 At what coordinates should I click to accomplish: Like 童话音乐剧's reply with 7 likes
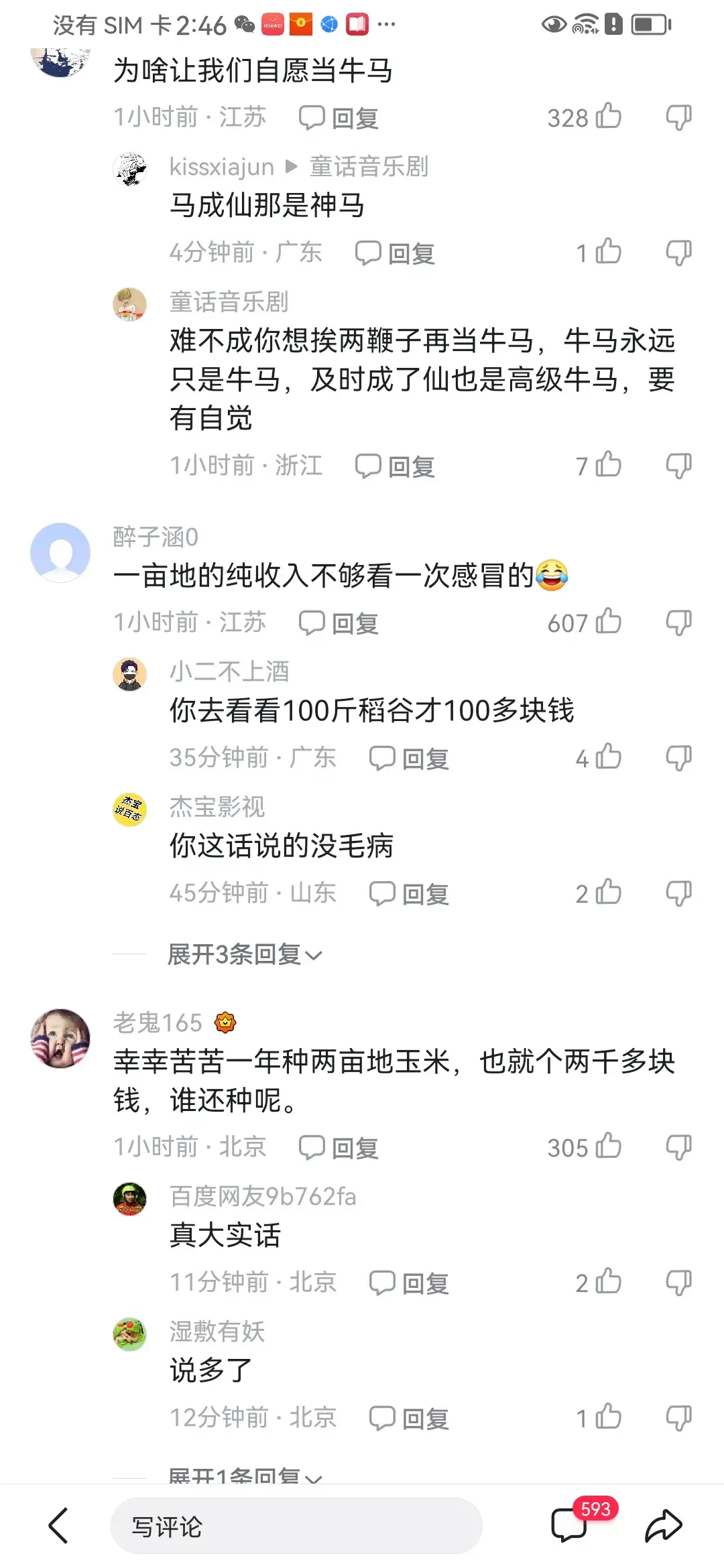608,465
